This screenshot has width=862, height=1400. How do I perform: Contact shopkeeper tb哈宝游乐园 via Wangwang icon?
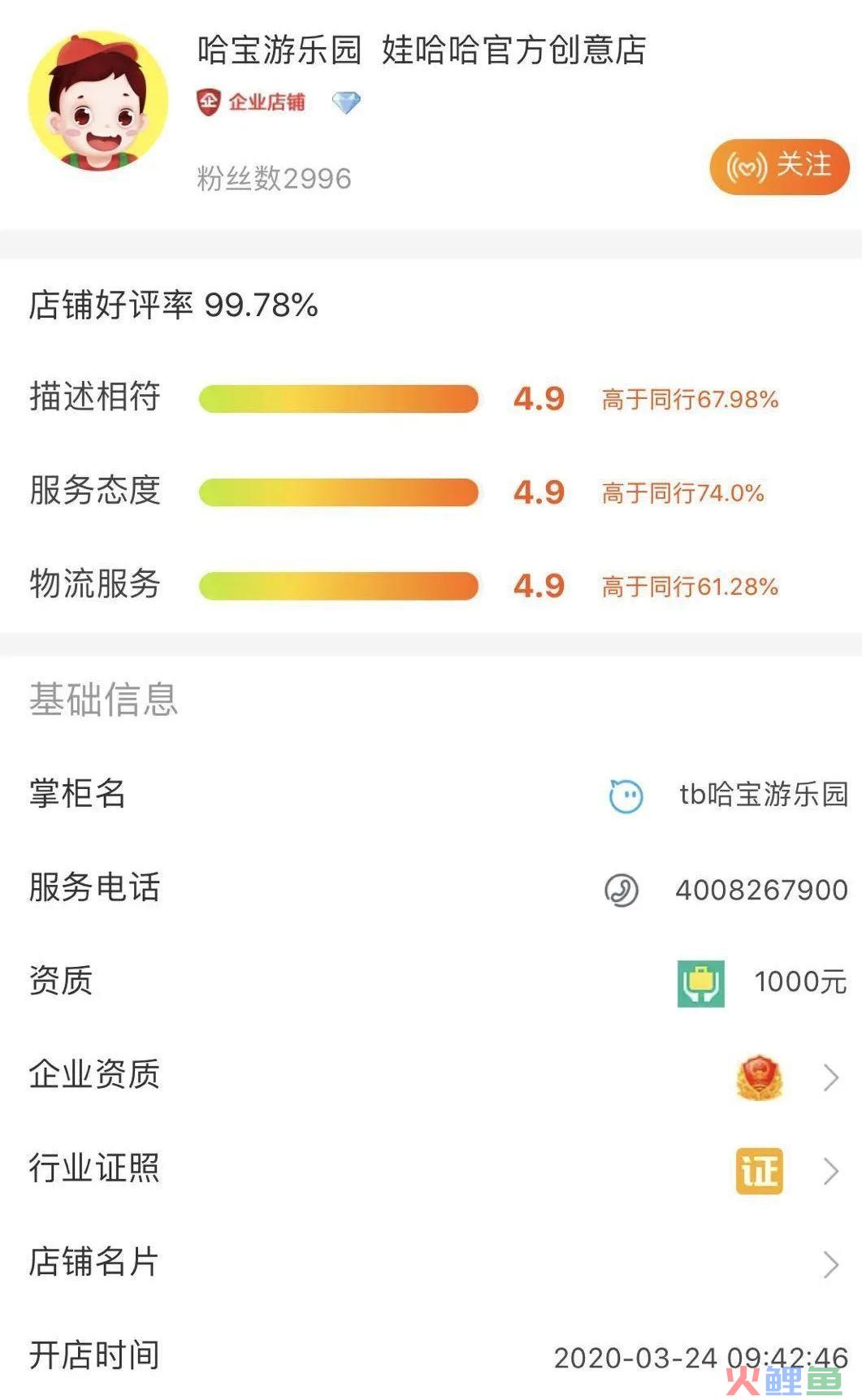(626, 796)
